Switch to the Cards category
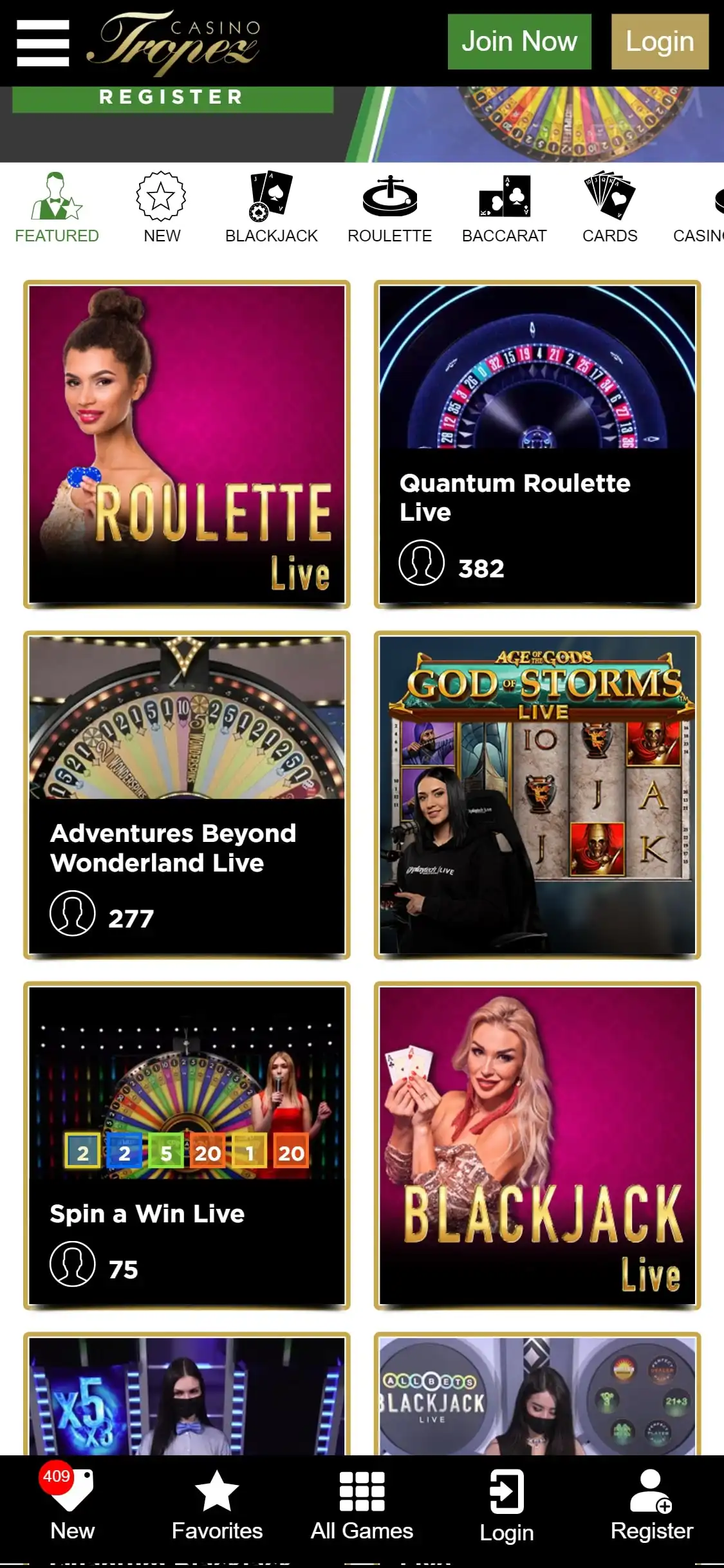The width and height of the screenshot is (724, 1568). pyautogui.click(x=609, y=209)
